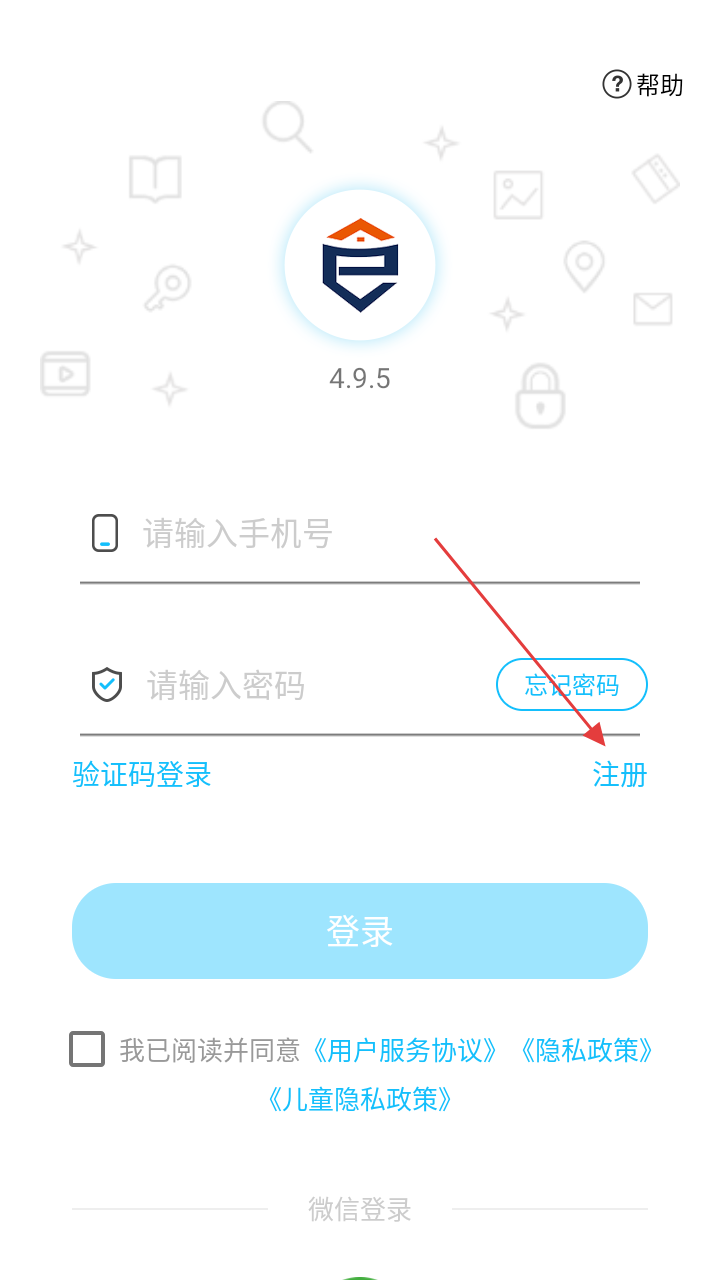This screenshot has height=1280, width=720.
Task: Go to 注册 registration
Action: (x=620, y=775)
